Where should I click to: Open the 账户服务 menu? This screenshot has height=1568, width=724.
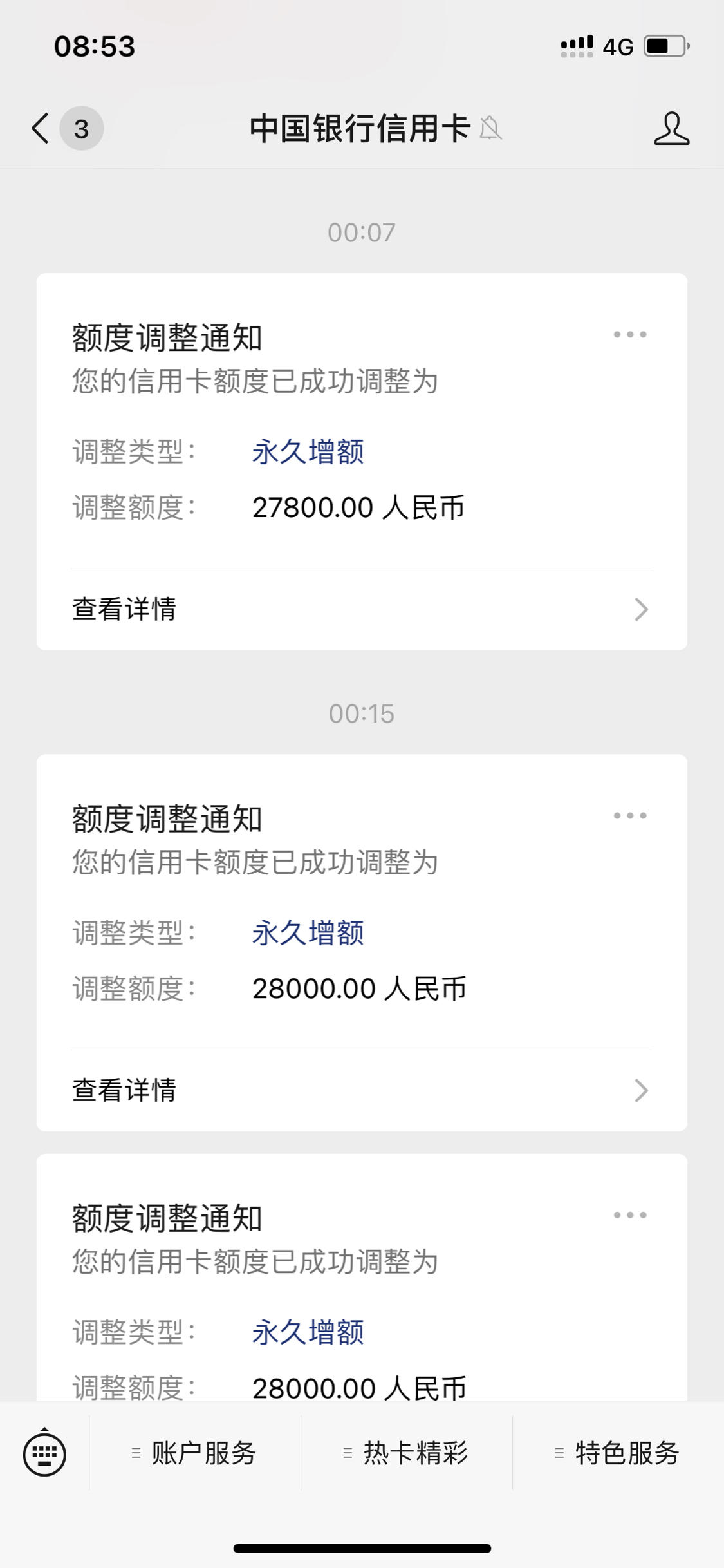[x=195, y=1453]
